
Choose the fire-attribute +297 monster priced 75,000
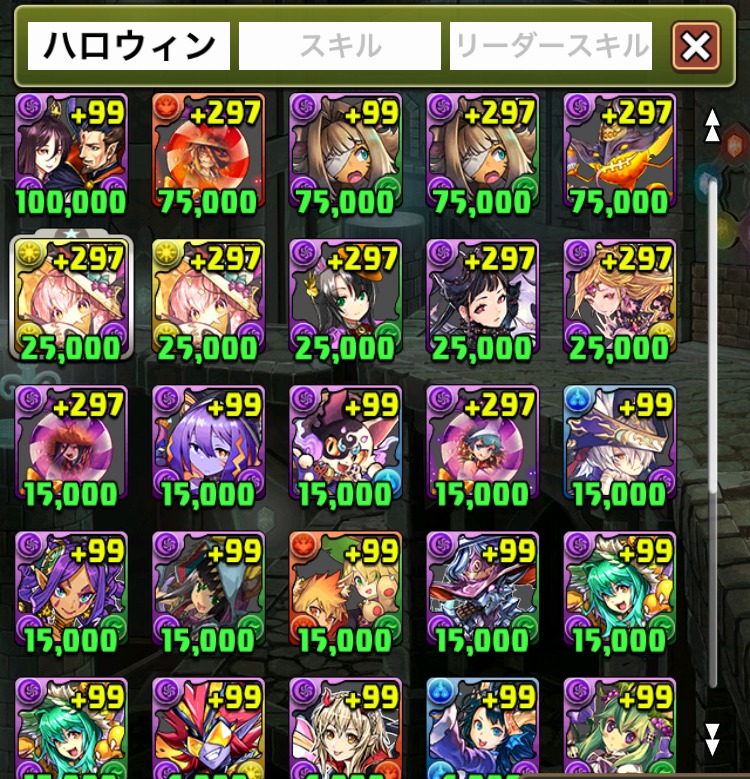coord(208,153)
